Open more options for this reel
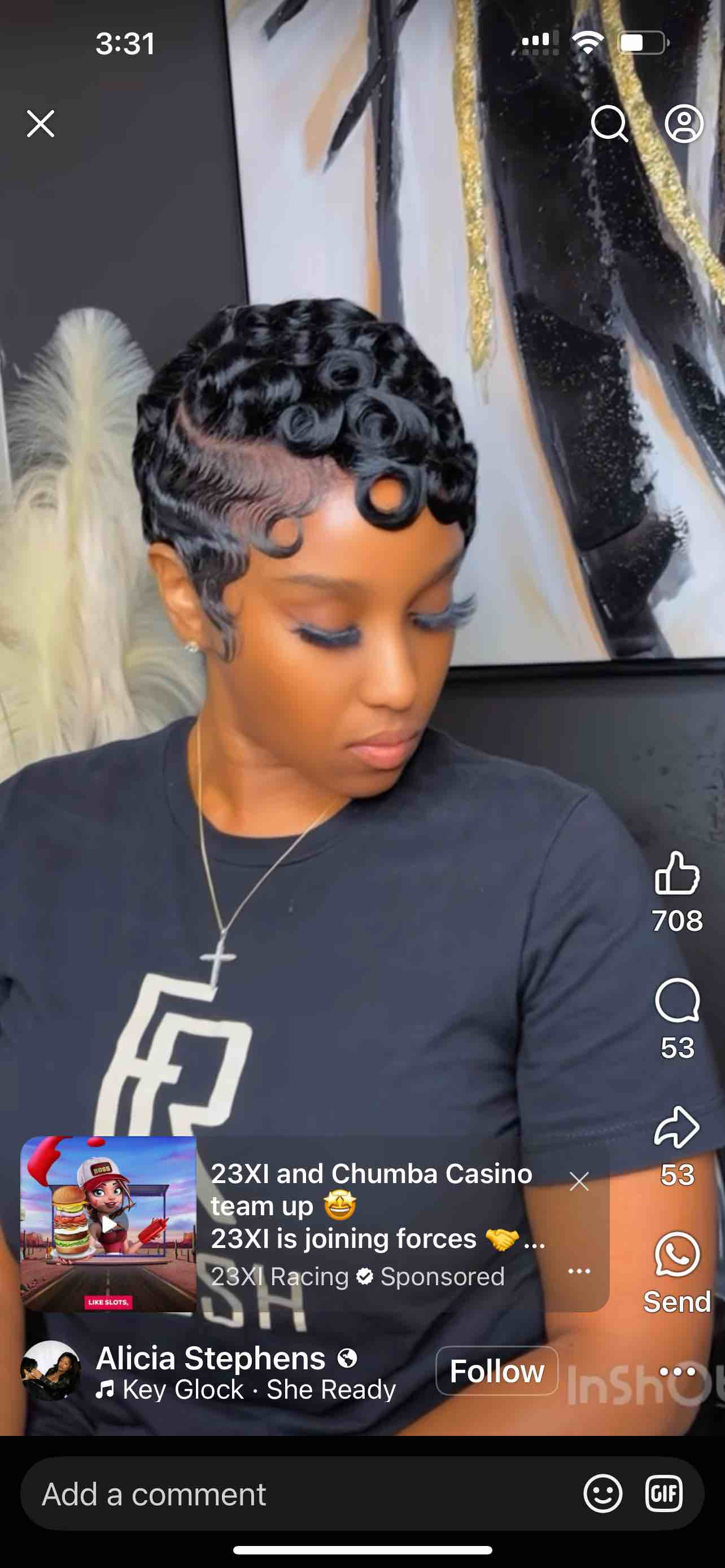 tap(677, 1371)
